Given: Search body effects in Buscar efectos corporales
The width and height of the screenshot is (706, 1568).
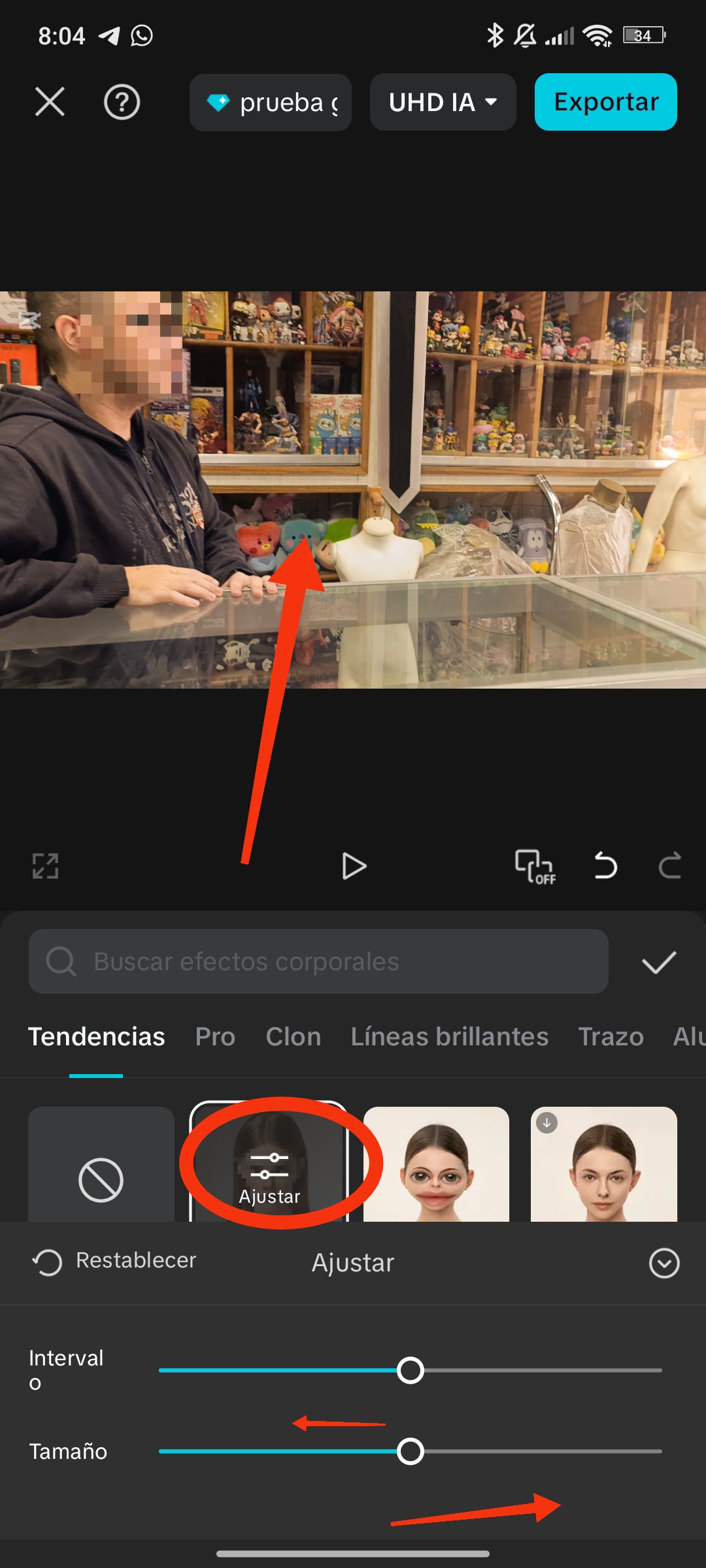Looking at the screenshot, I should pyautogui.click(x=318, y=962).
